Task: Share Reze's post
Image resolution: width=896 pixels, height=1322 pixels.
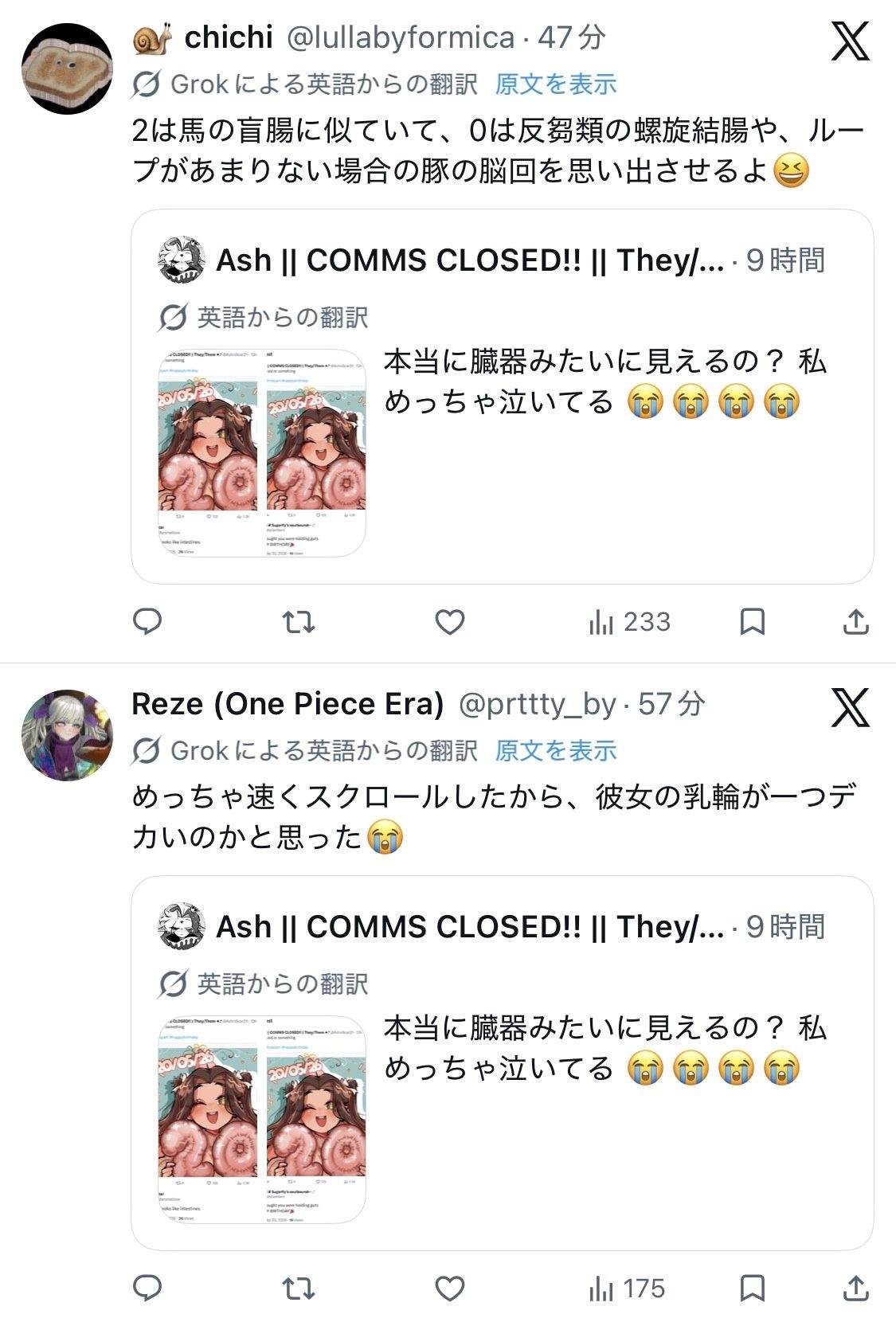Action: click(x=855, y=1288)
